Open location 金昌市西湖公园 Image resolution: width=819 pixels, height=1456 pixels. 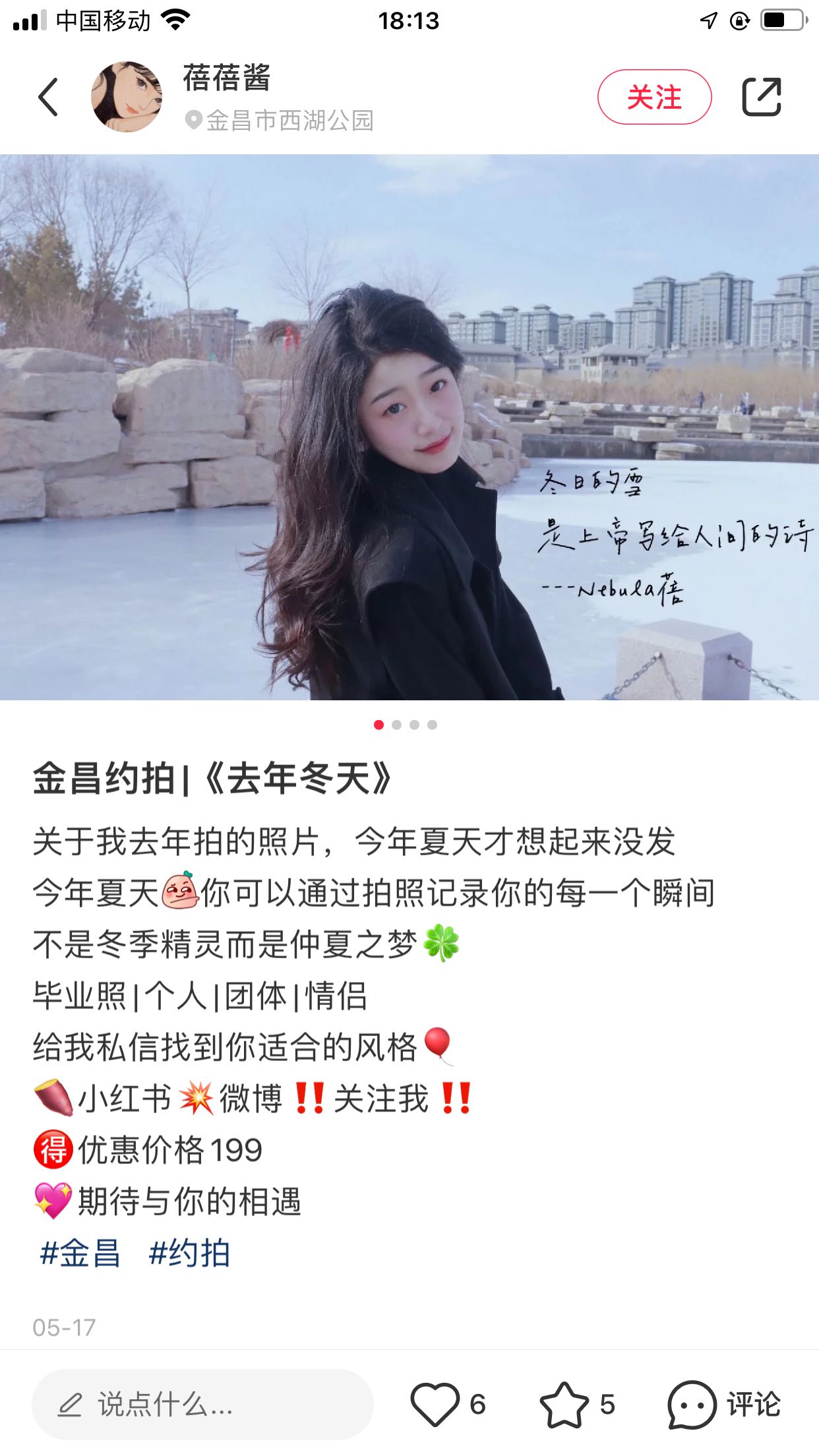click(281, 121)
